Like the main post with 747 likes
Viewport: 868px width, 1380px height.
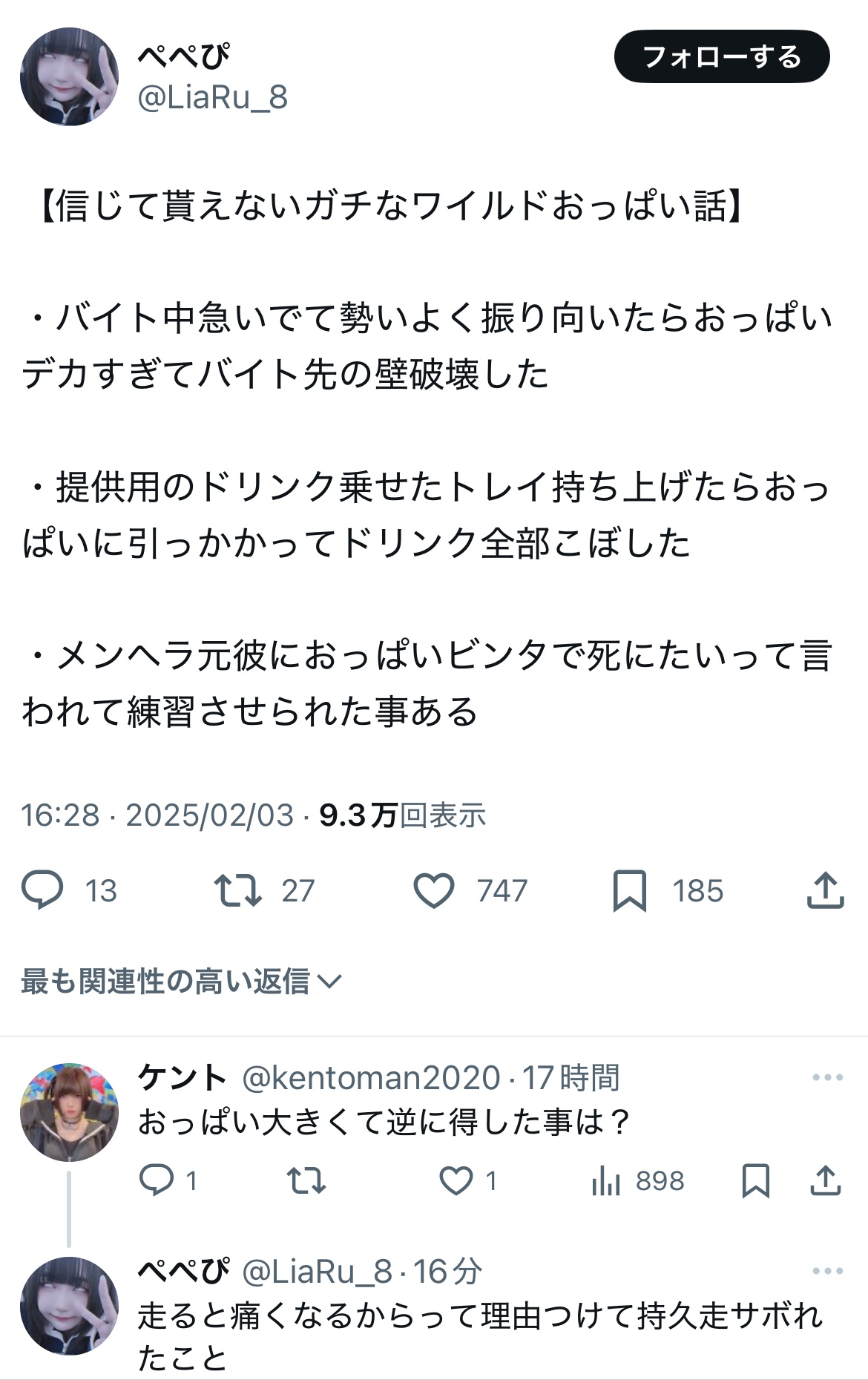point(434,890)
